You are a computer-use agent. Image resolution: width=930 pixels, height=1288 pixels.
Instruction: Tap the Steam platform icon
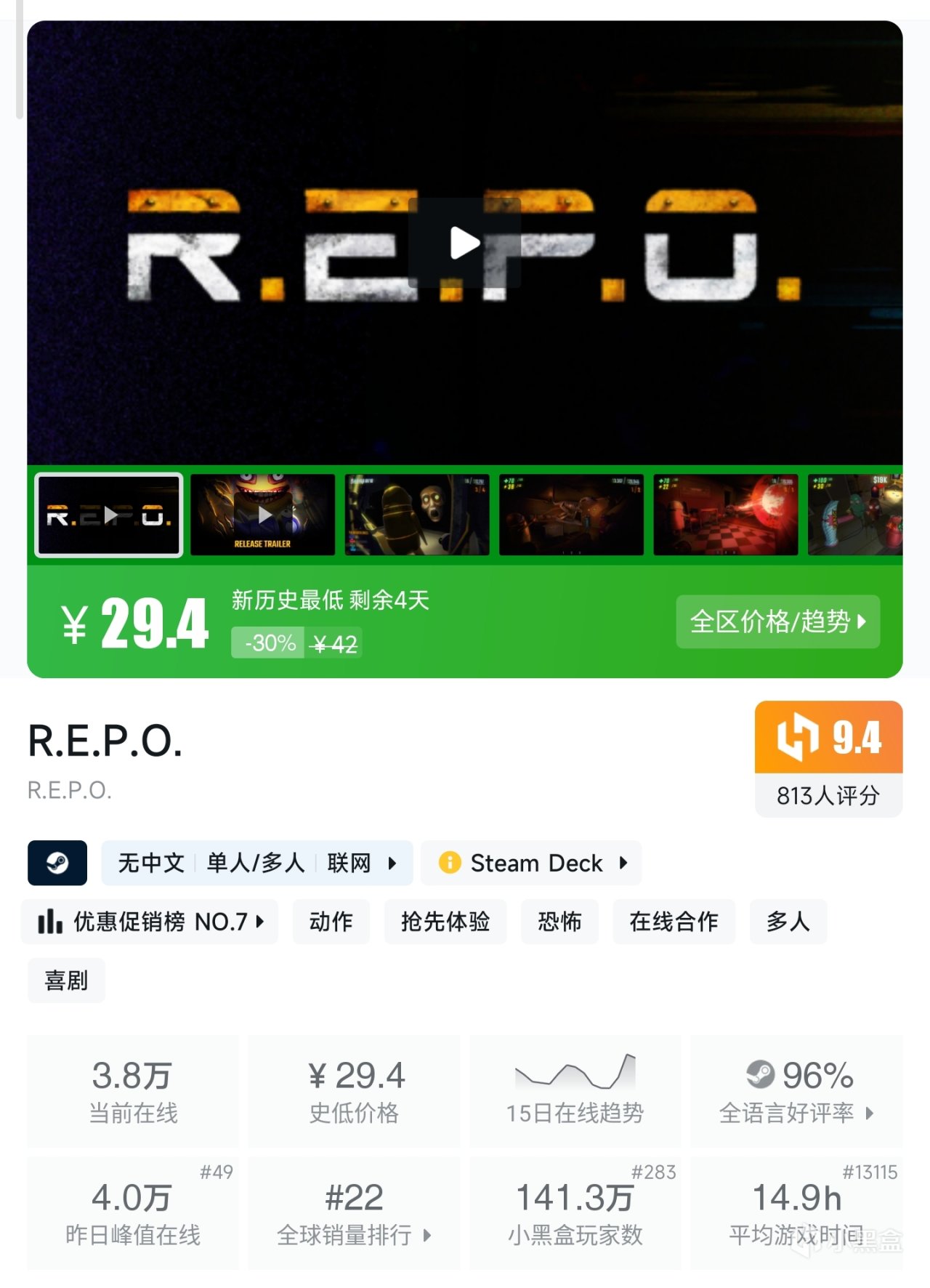57,863
